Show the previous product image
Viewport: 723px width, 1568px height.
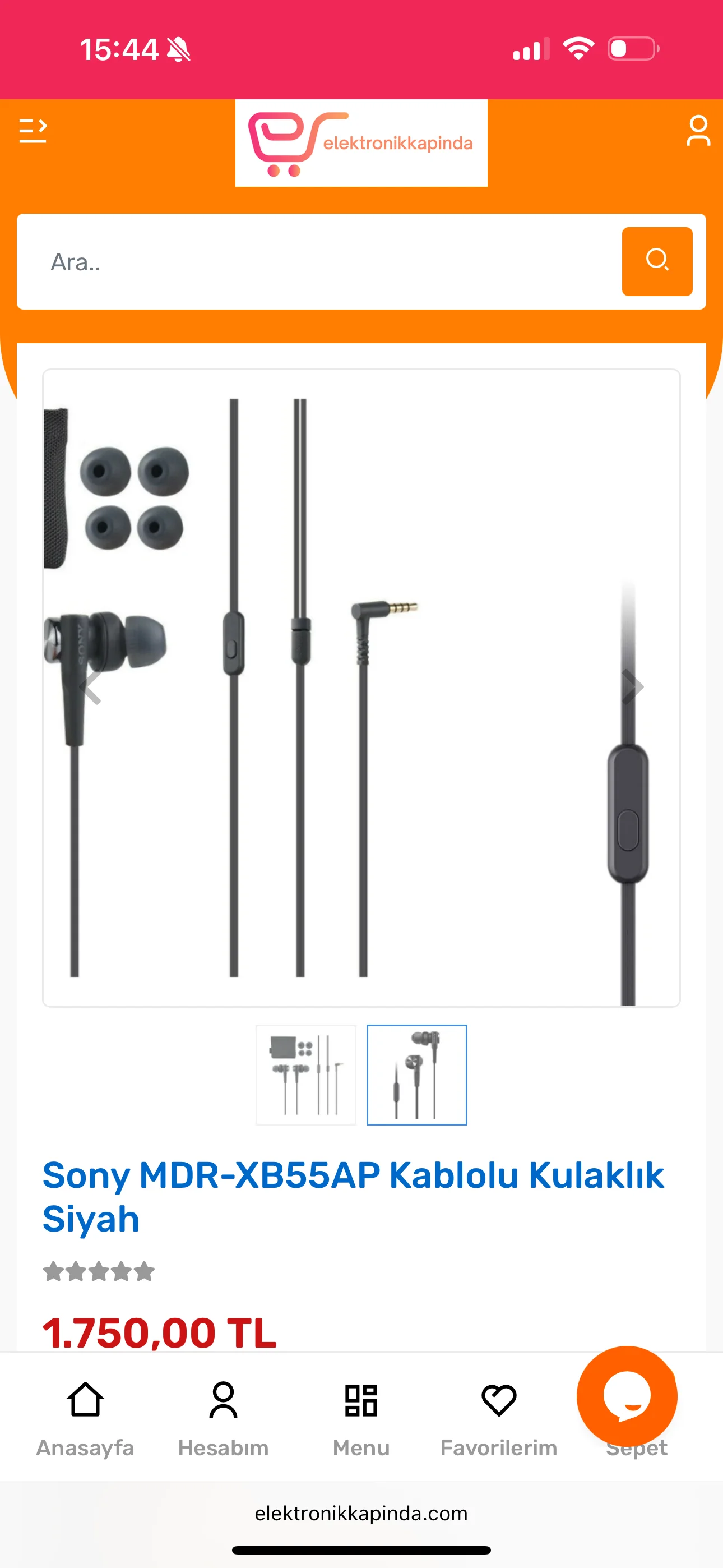pos(91,688)
